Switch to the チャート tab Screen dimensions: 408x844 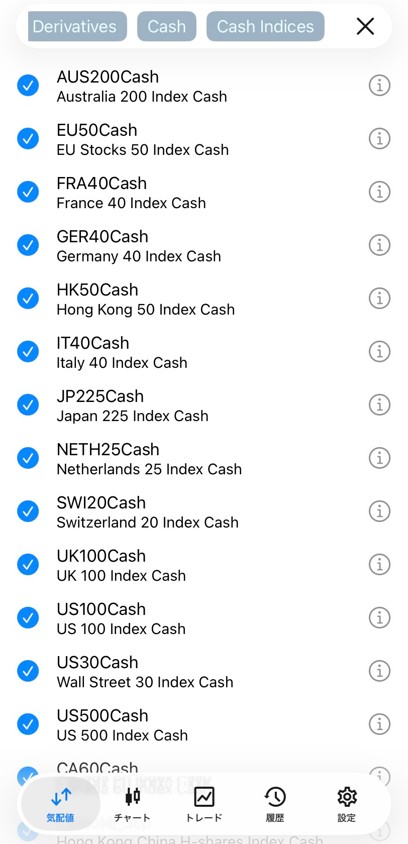click(132, 804)
